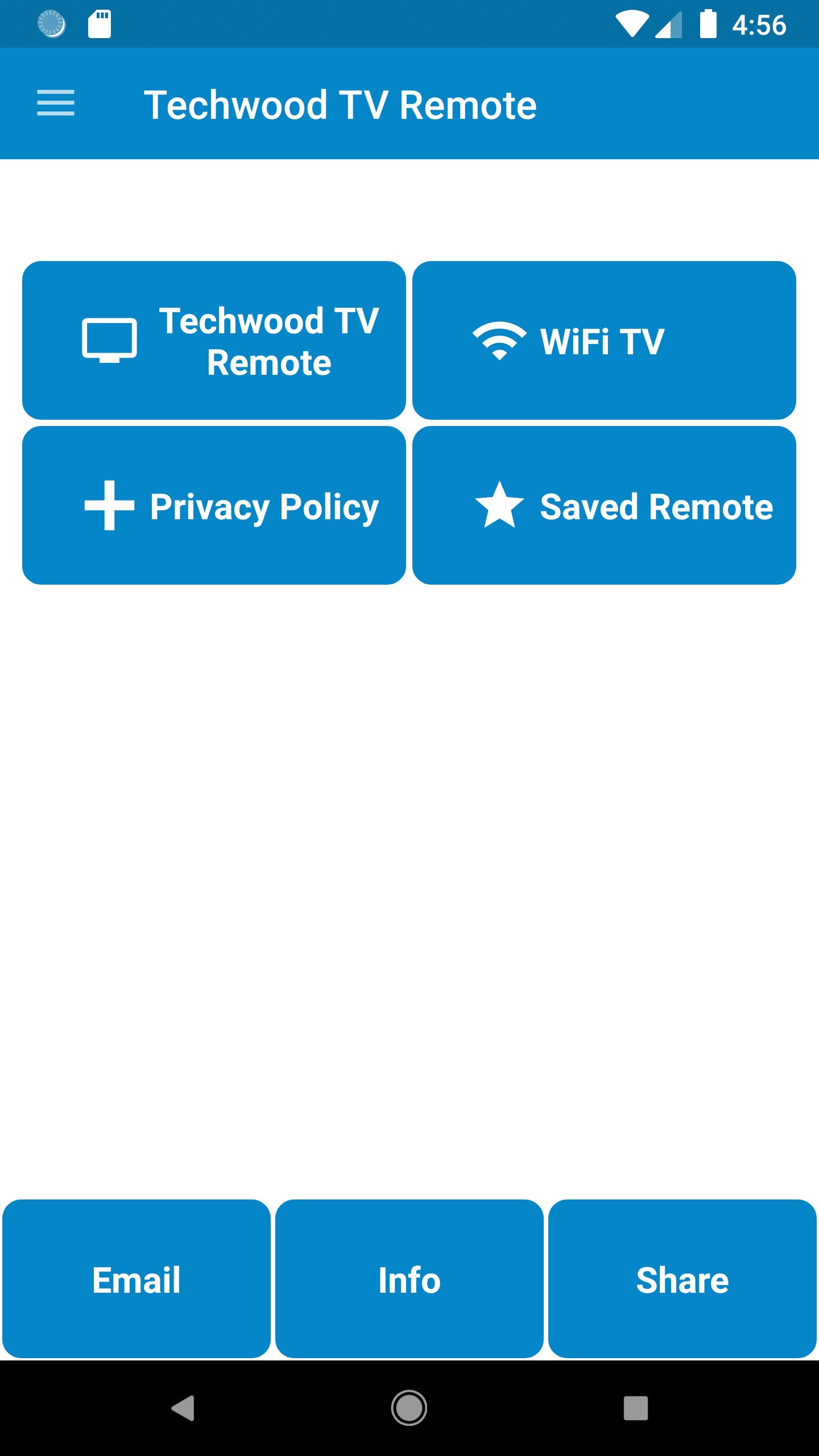Show app Info
819x1456 pixels.
point(409,1280)
